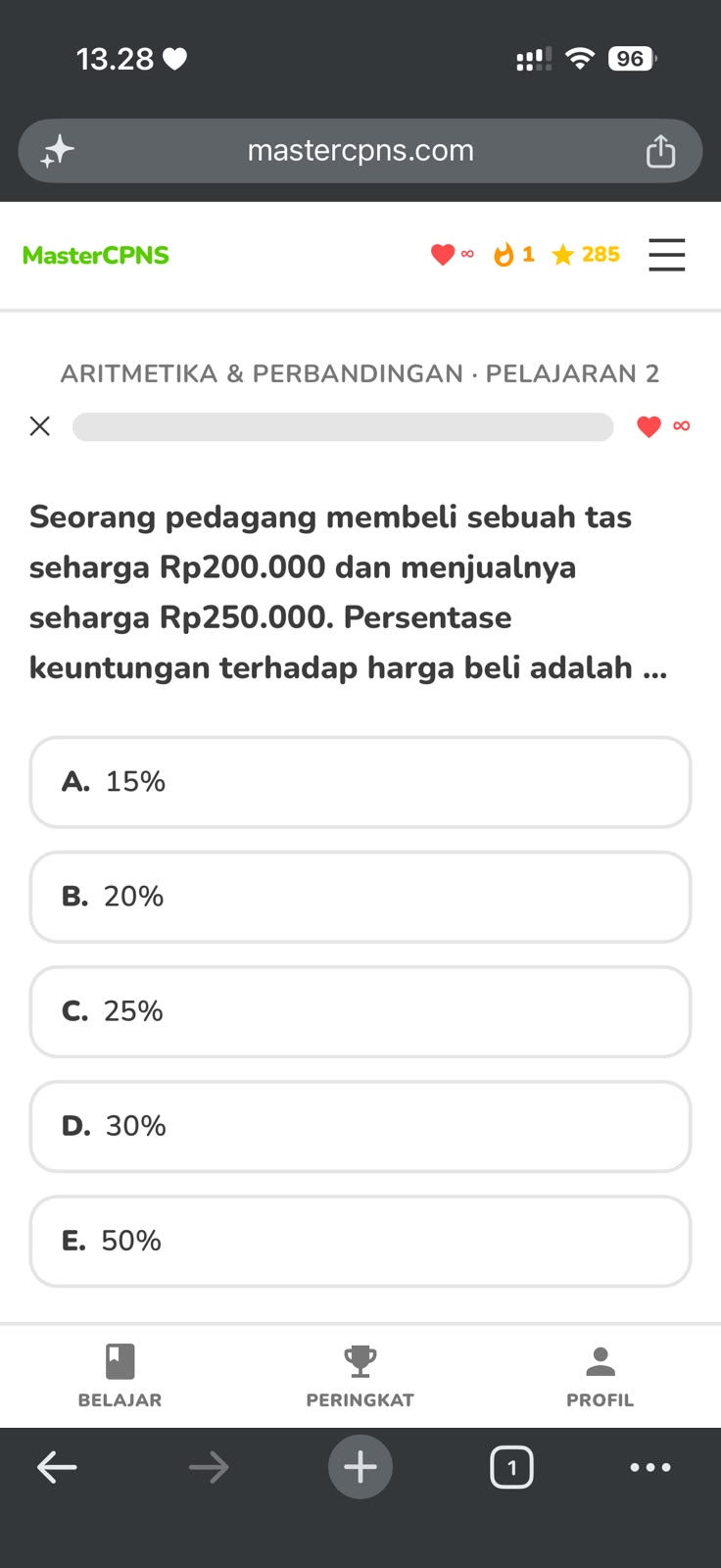Tap the sparkle icon in address bar
Screen dimensions: 721x1568
pyautogui.click(x=57, y=151)
